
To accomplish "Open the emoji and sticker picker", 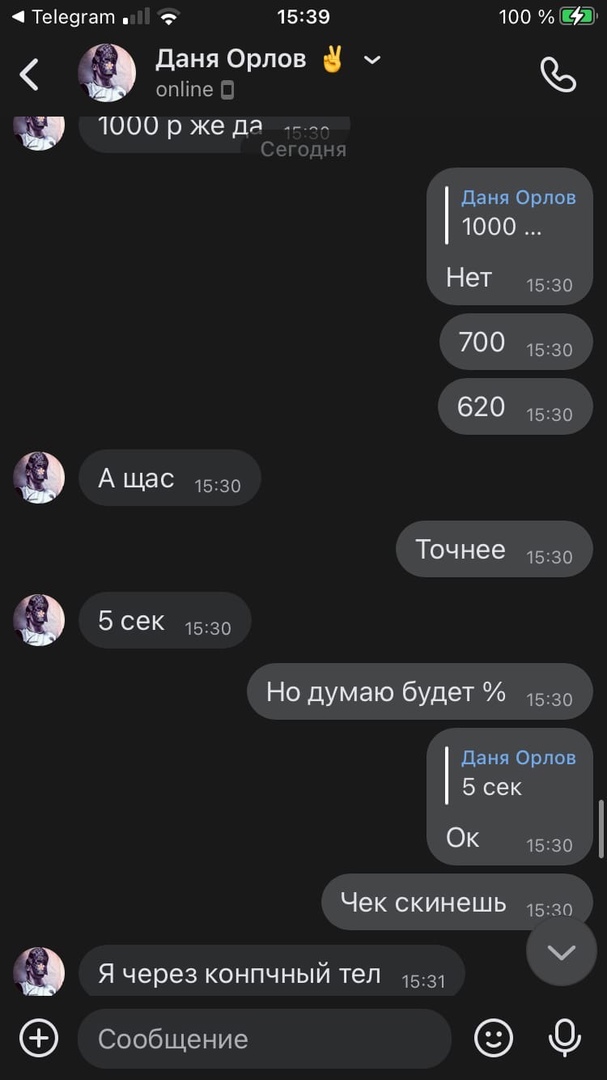I will pyautogui.click(x=493, y=1038).
